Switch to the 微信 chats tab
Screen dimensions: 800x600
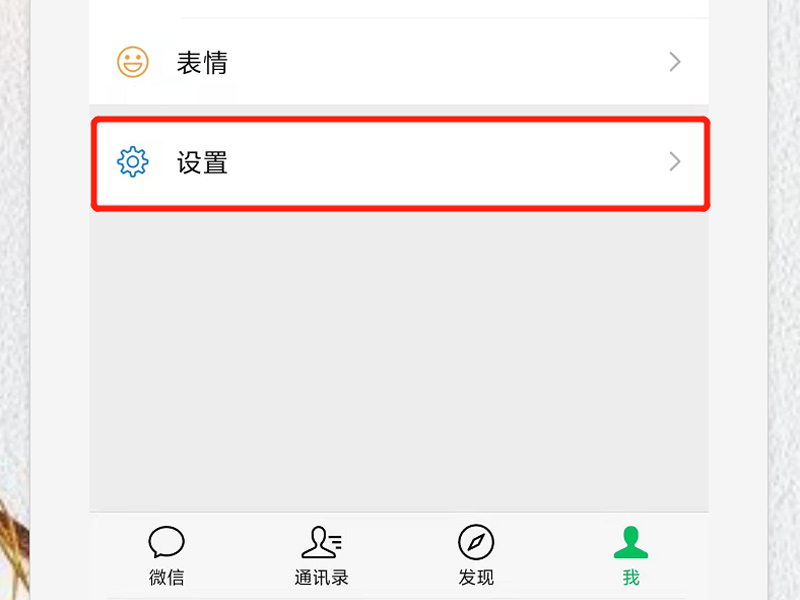tap(167, 555)
